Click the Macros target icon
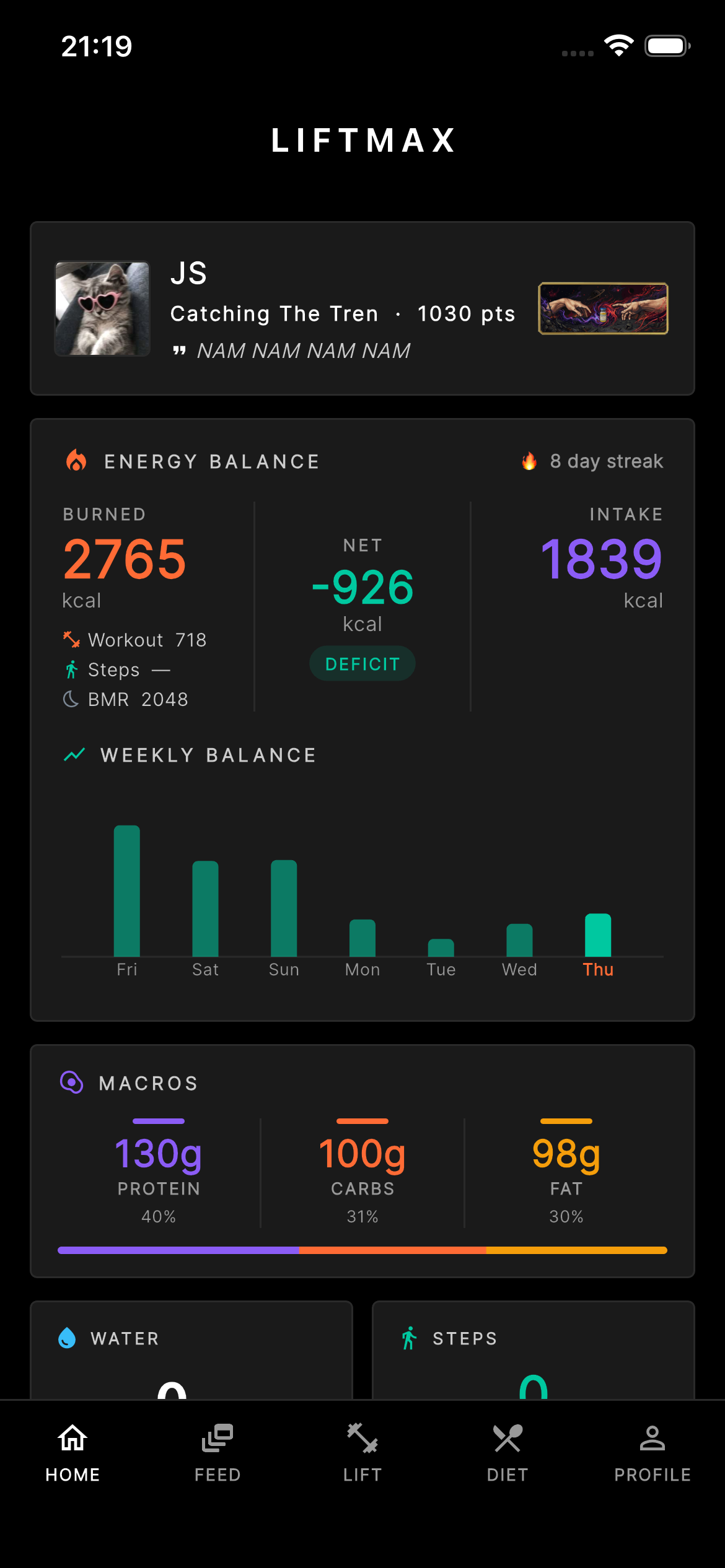 pyautogui.click(x=70, y=1083)
